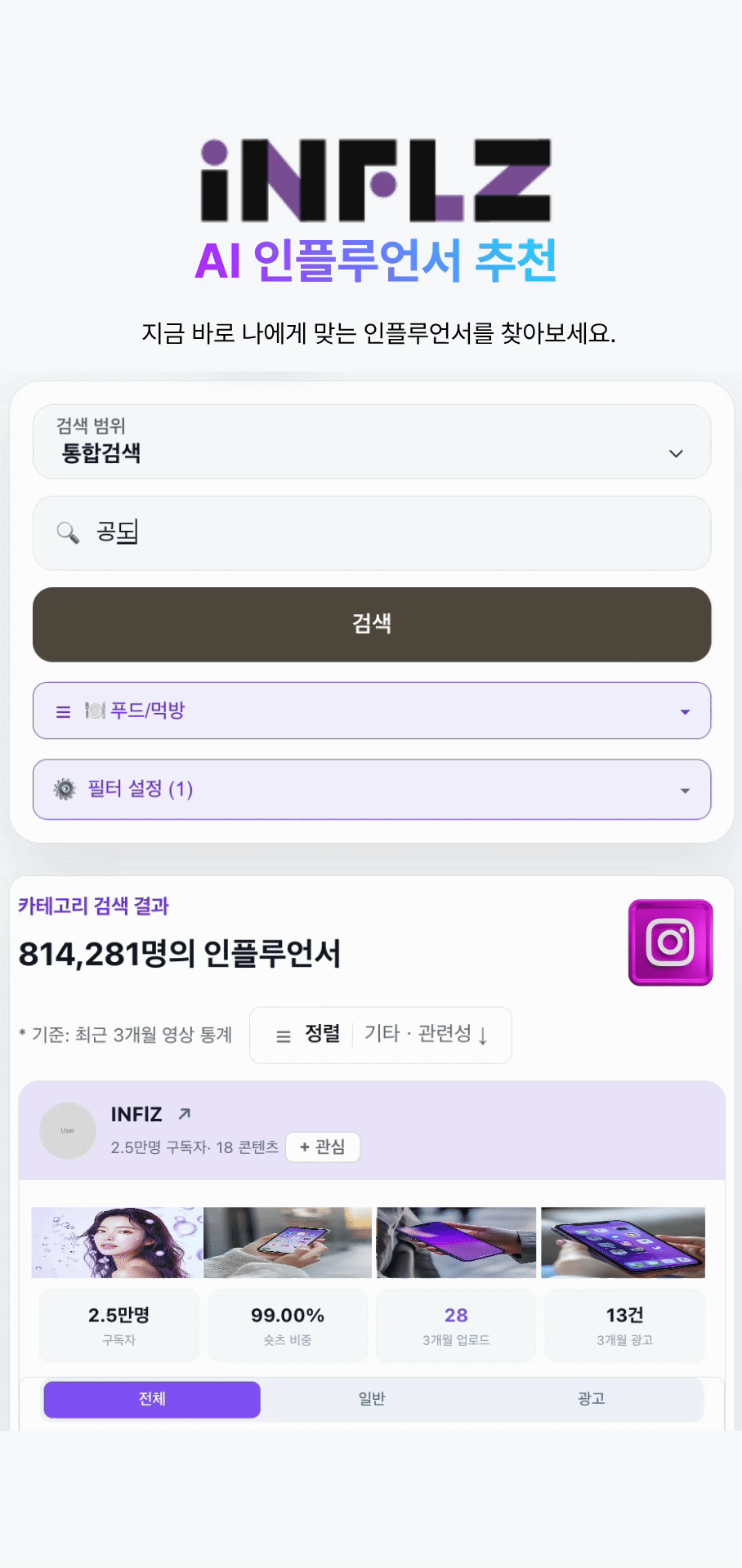742x1568 pixels.
Task: Select the Instagram platform icon
Action: (670, 942)
